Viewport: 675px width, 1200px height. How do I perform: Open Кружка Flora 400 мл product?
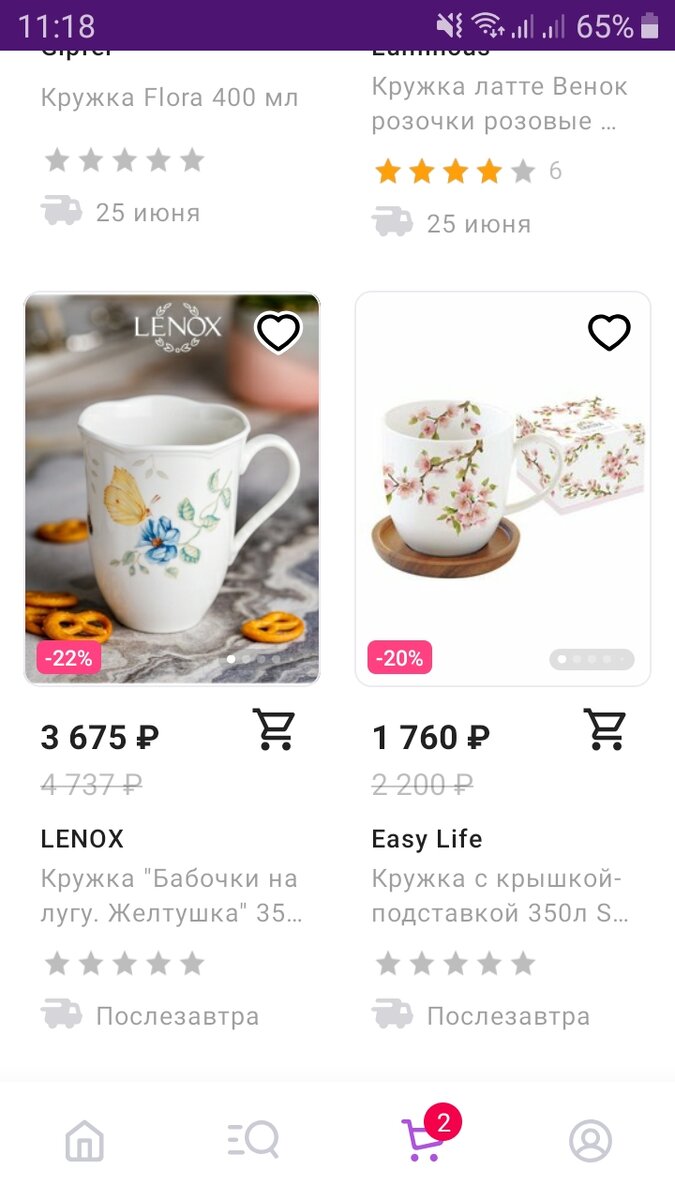click(x=170, y=98)
